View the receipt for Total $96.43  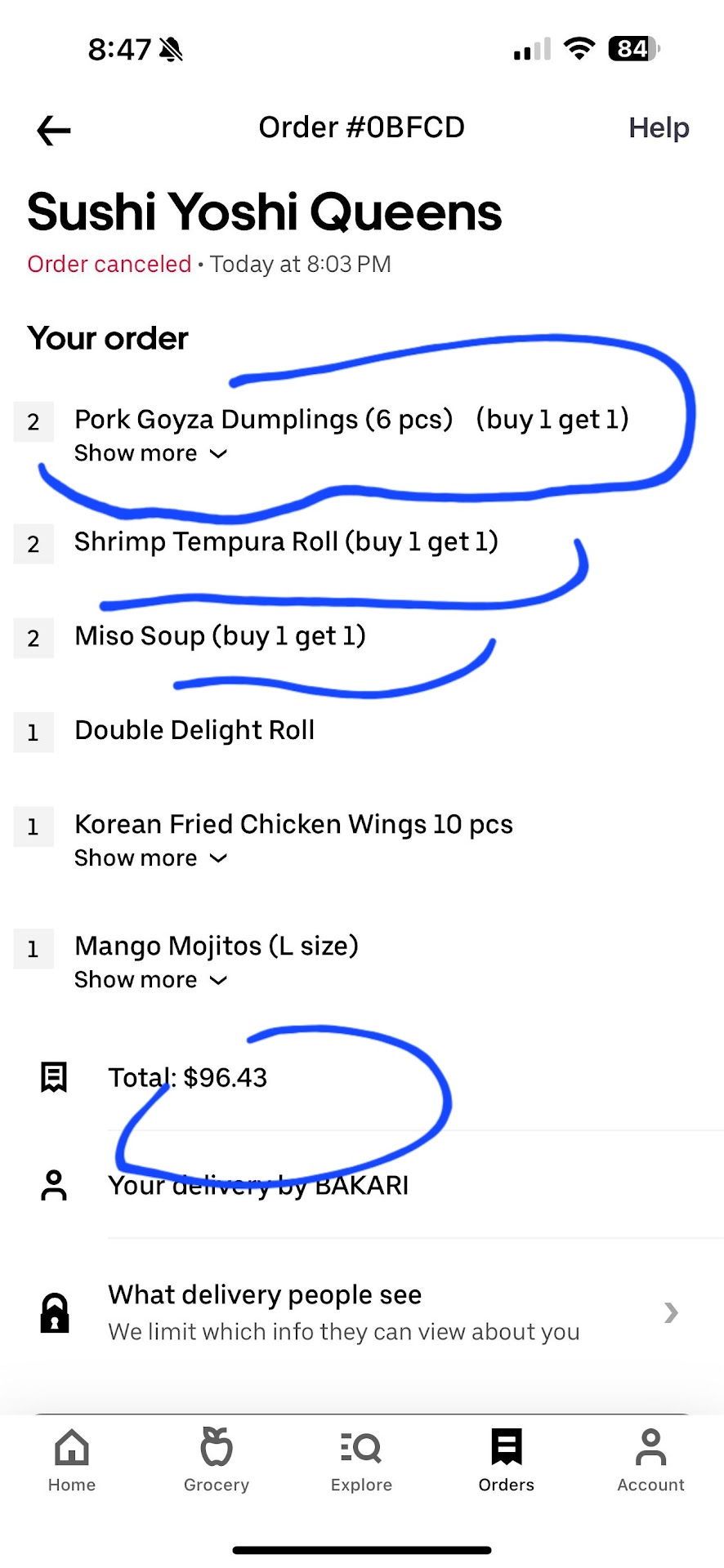coord(187,1078)
